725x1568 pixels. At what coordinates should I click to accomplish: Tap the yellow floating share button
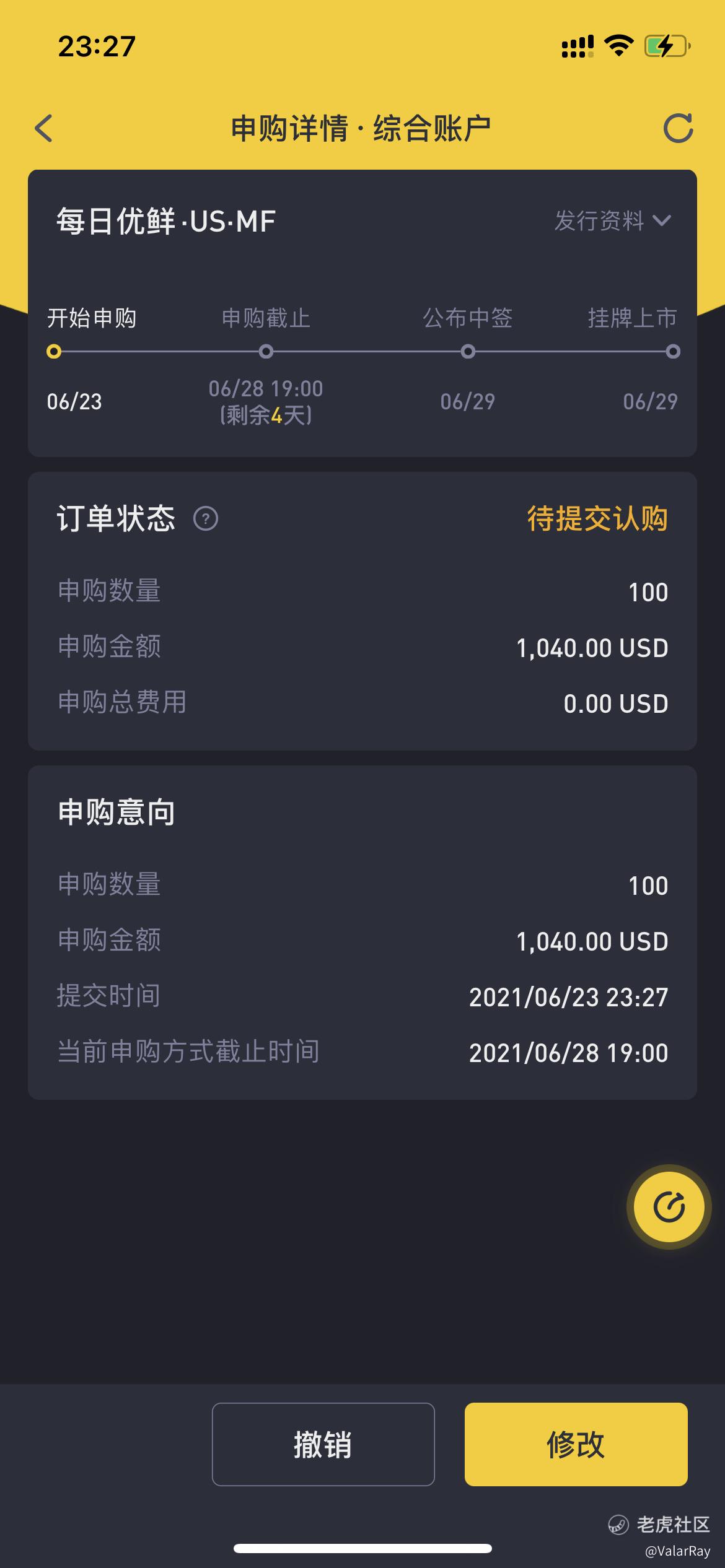669,1207
